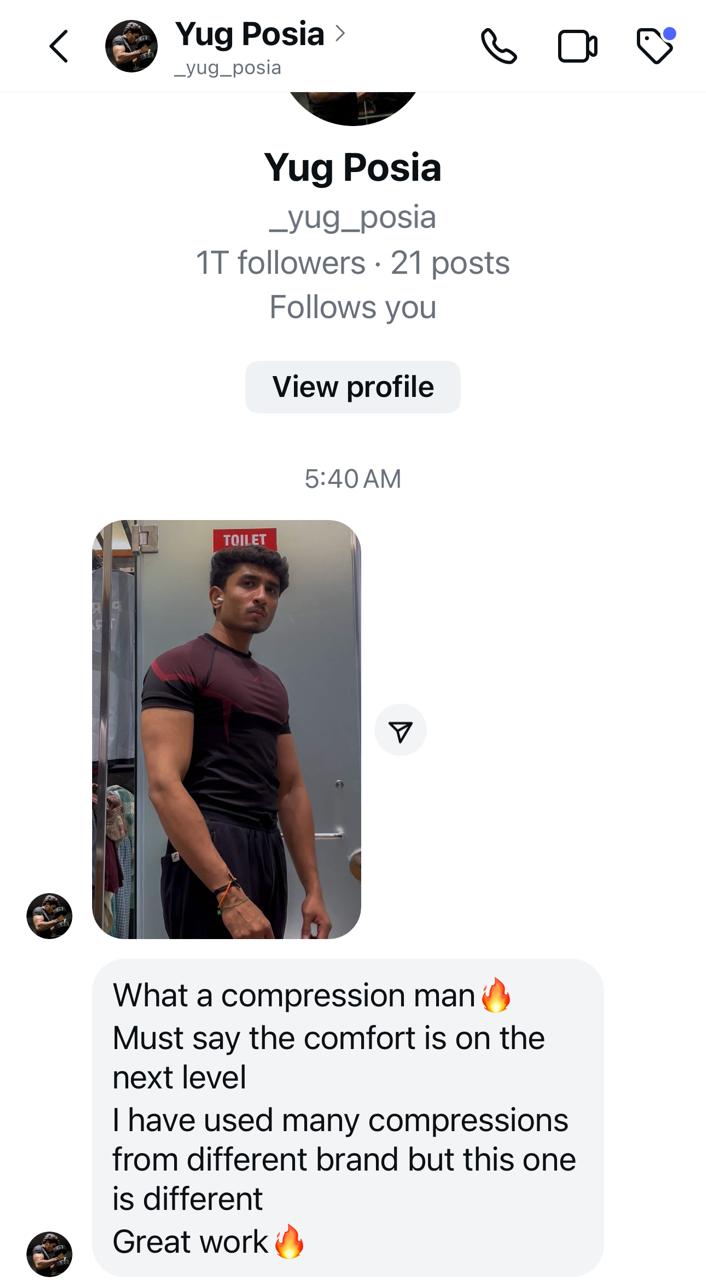
Task: Start an audio call with Yug Posia
Action: (x=499, y=46)
